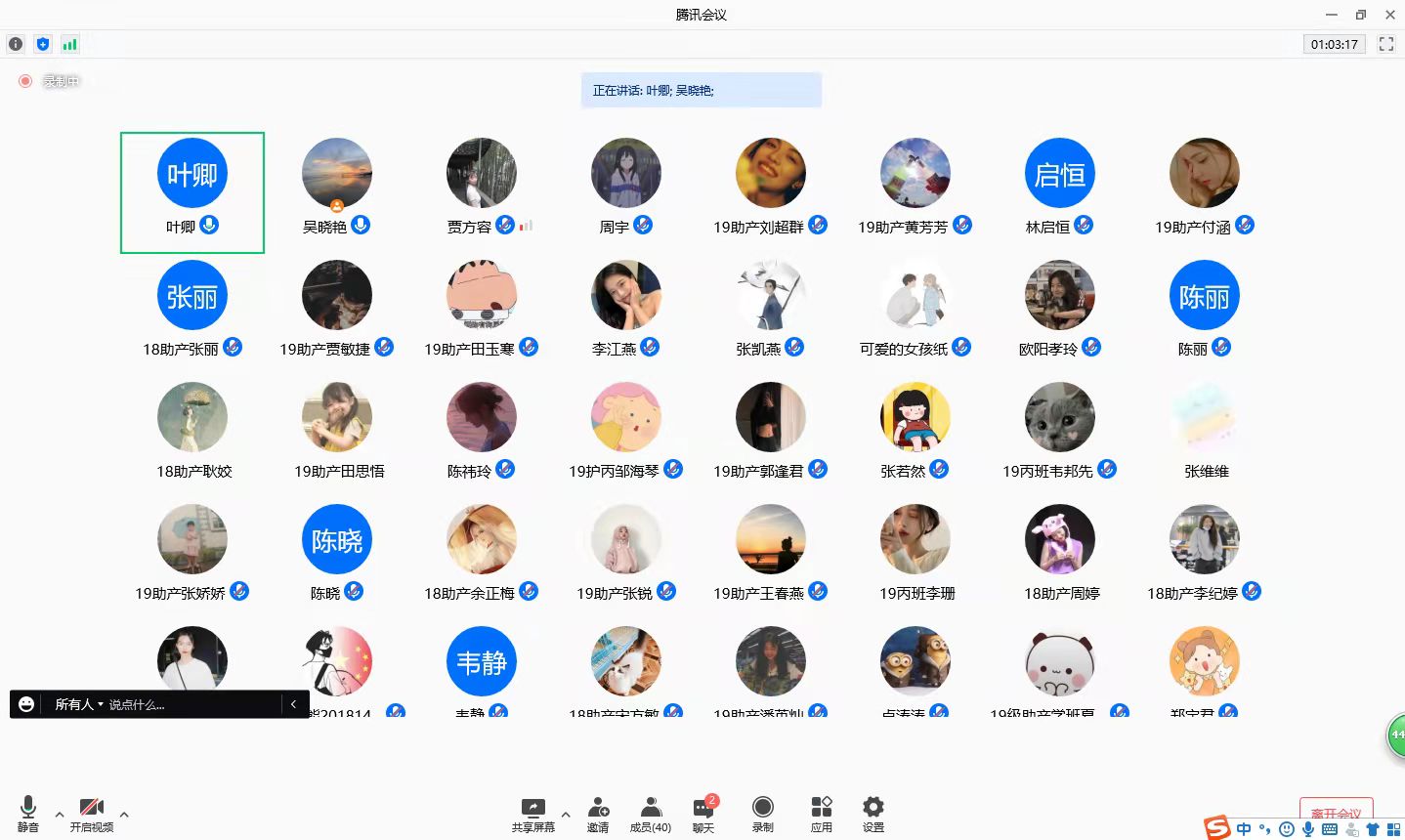
Task: Open the 聊天 chat panel
Action: coord(703,813)
